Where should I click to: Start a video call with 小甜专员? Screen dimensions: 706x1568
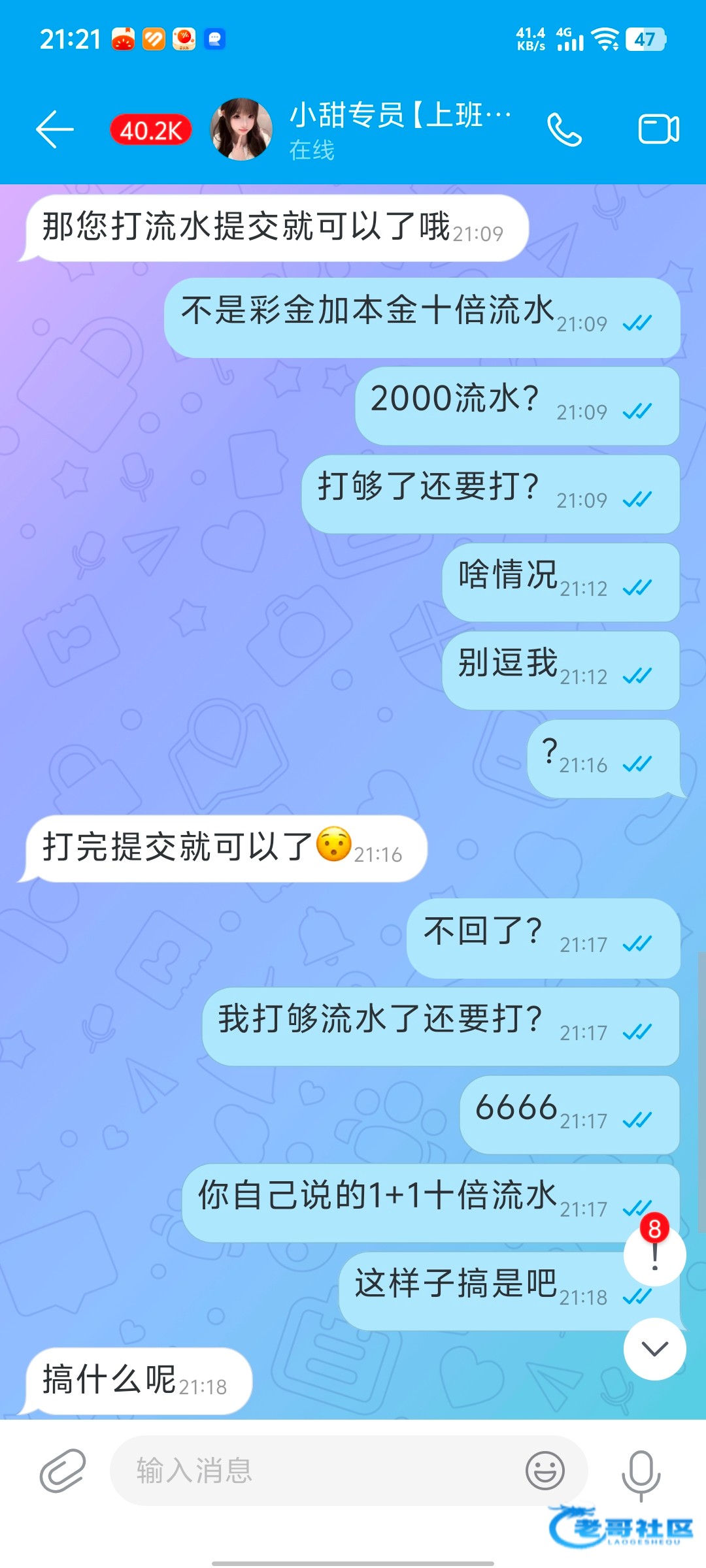coord(658,129)
